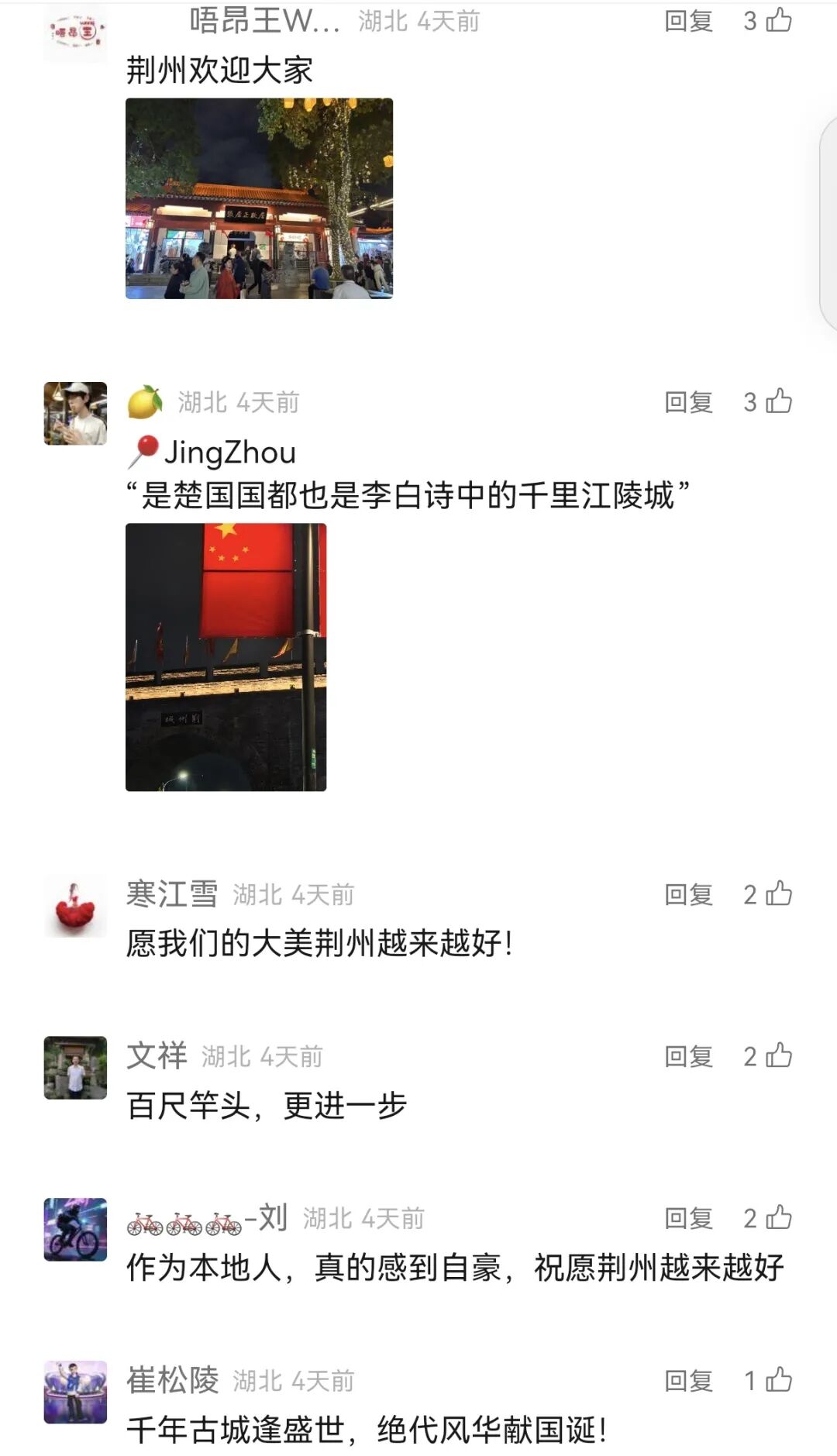
Task: Like 文祥's comment
Action: pyautogui.click(x=778, y=1056)
